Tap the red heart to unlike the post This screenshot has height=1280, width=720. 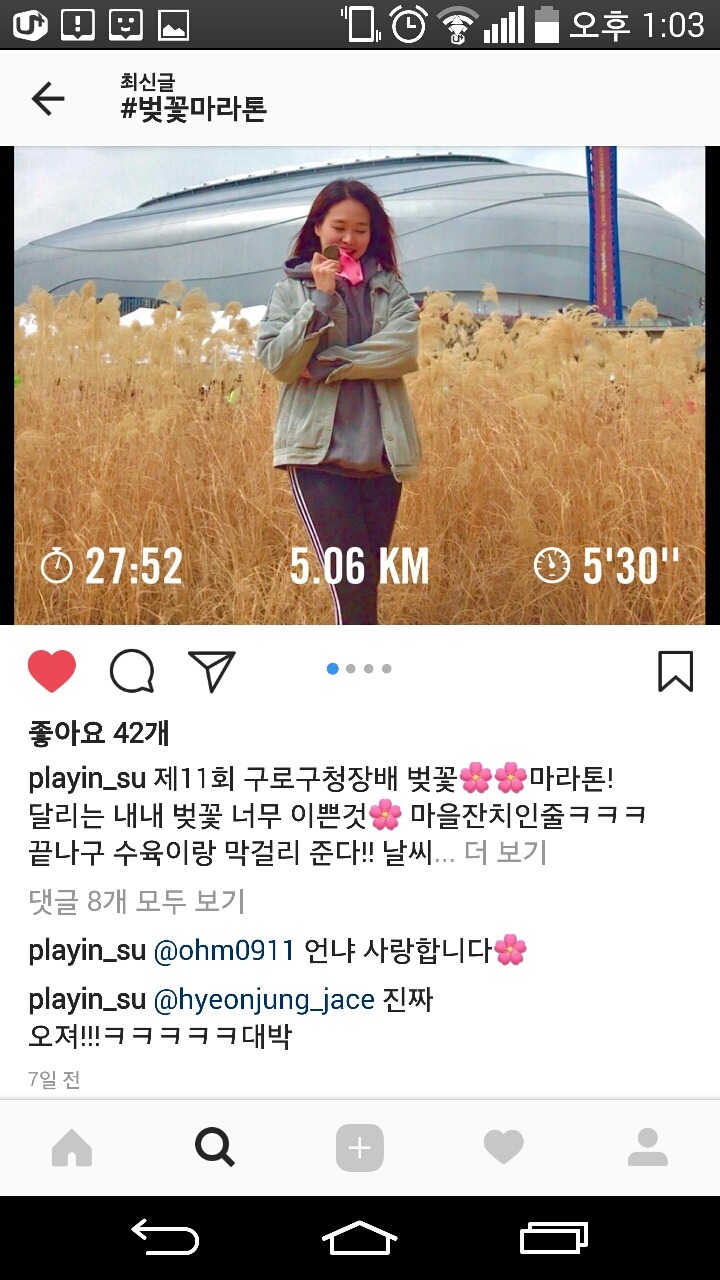coord(52,671)
